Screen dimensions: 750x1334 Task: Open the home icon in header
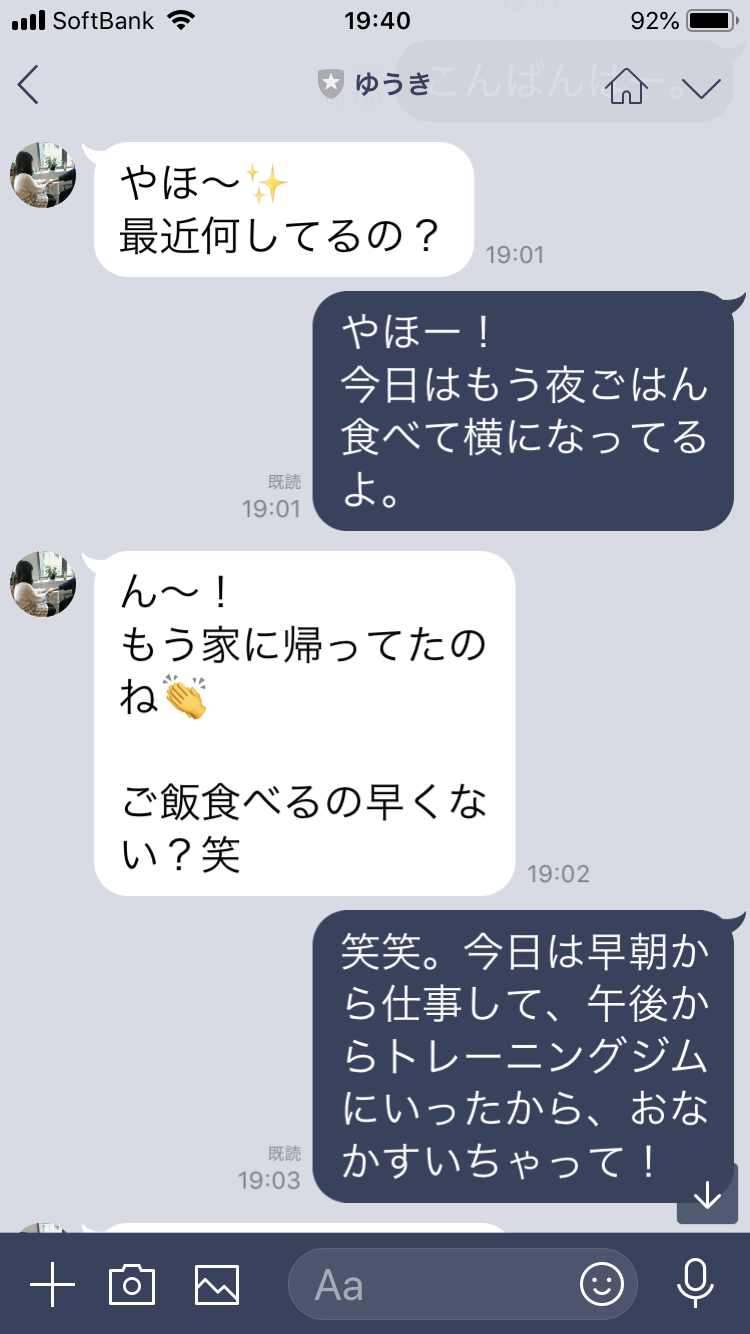point(627,86)
